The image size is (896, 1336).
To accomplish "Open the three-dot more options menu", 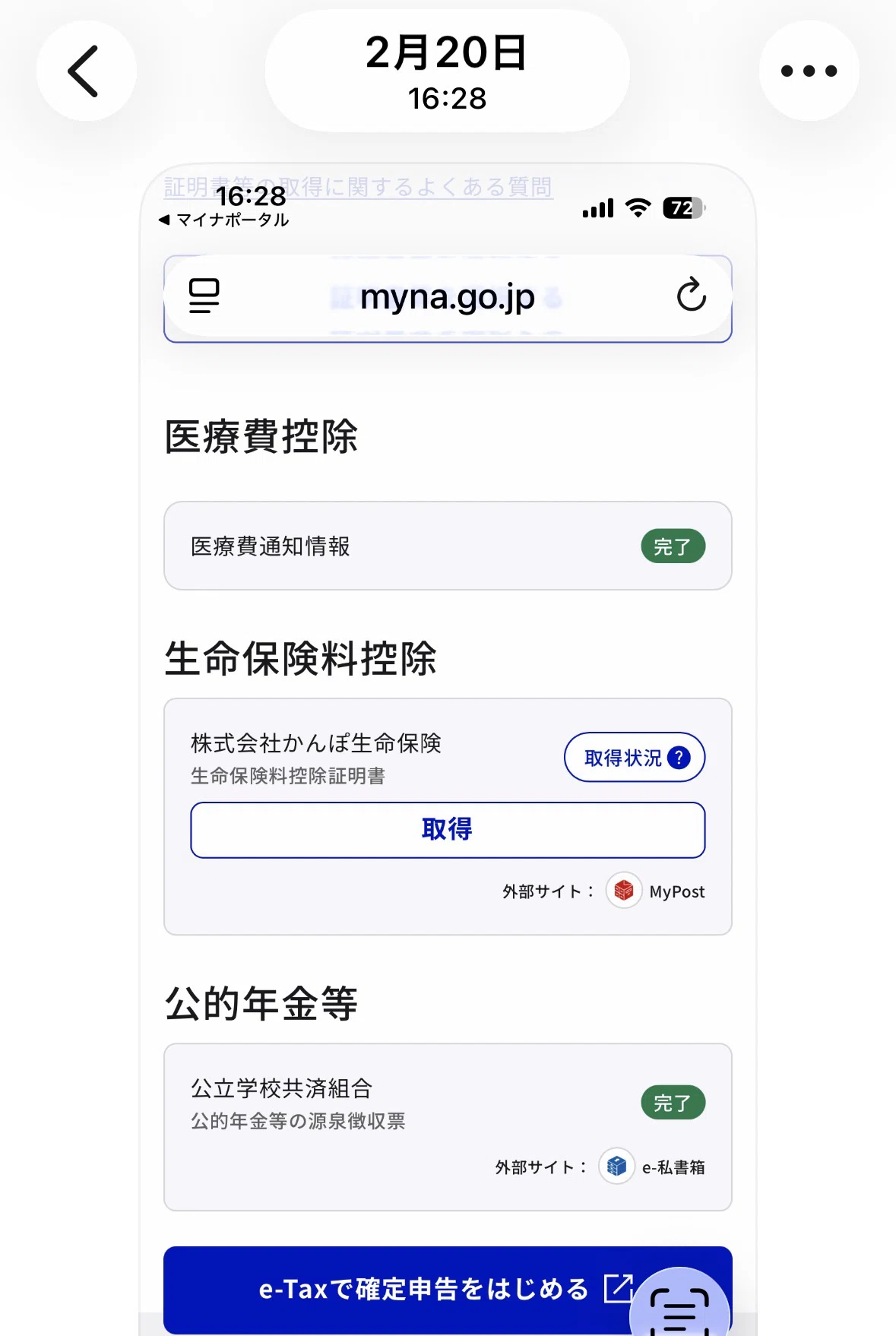I will pyautogui.click(x=809, y=71).
